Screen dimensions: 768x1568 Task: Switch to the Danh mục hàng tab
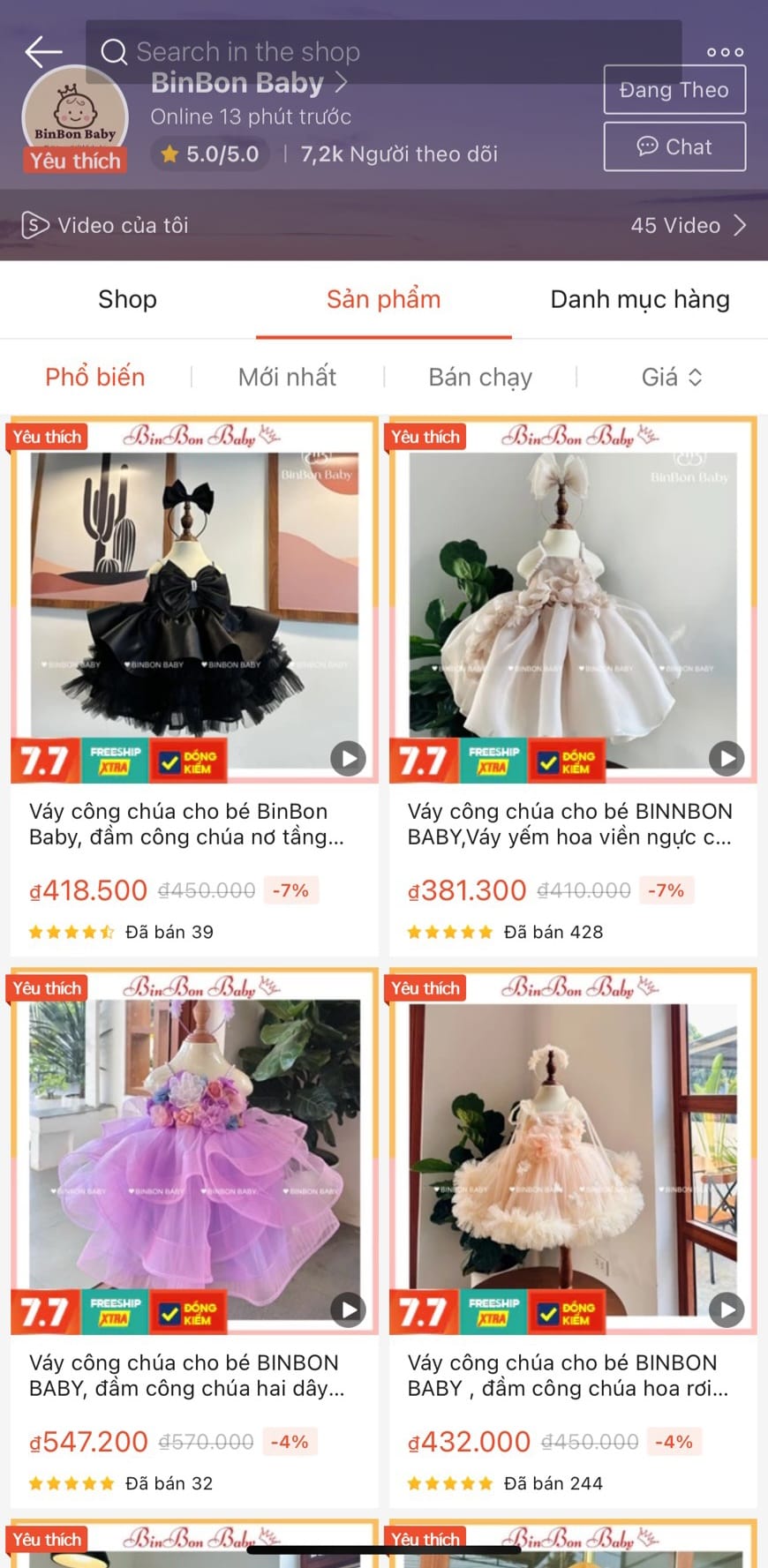click(640, 299)
